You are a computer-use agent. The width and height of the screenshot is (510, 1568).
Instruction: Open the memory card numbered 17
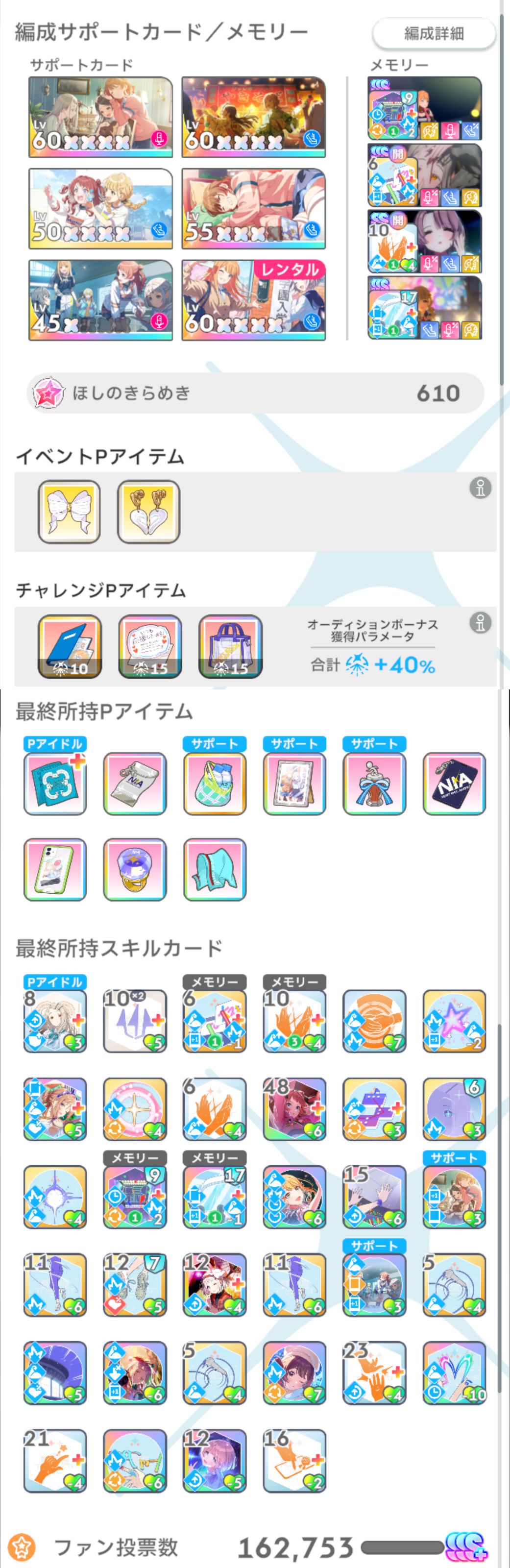click(x=425, y=308)
